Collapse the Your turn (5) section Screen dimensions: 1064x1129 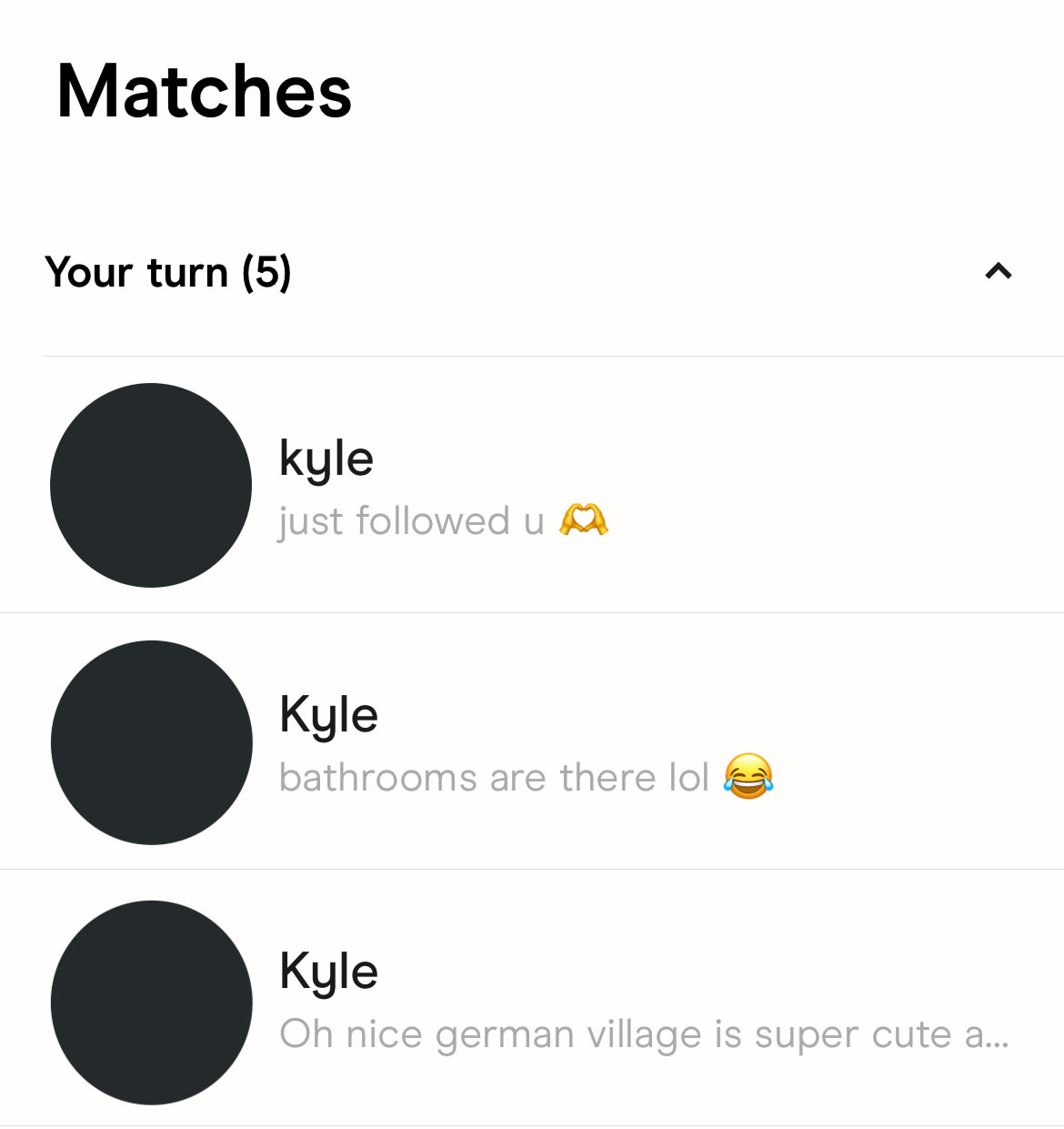[999, 272]
